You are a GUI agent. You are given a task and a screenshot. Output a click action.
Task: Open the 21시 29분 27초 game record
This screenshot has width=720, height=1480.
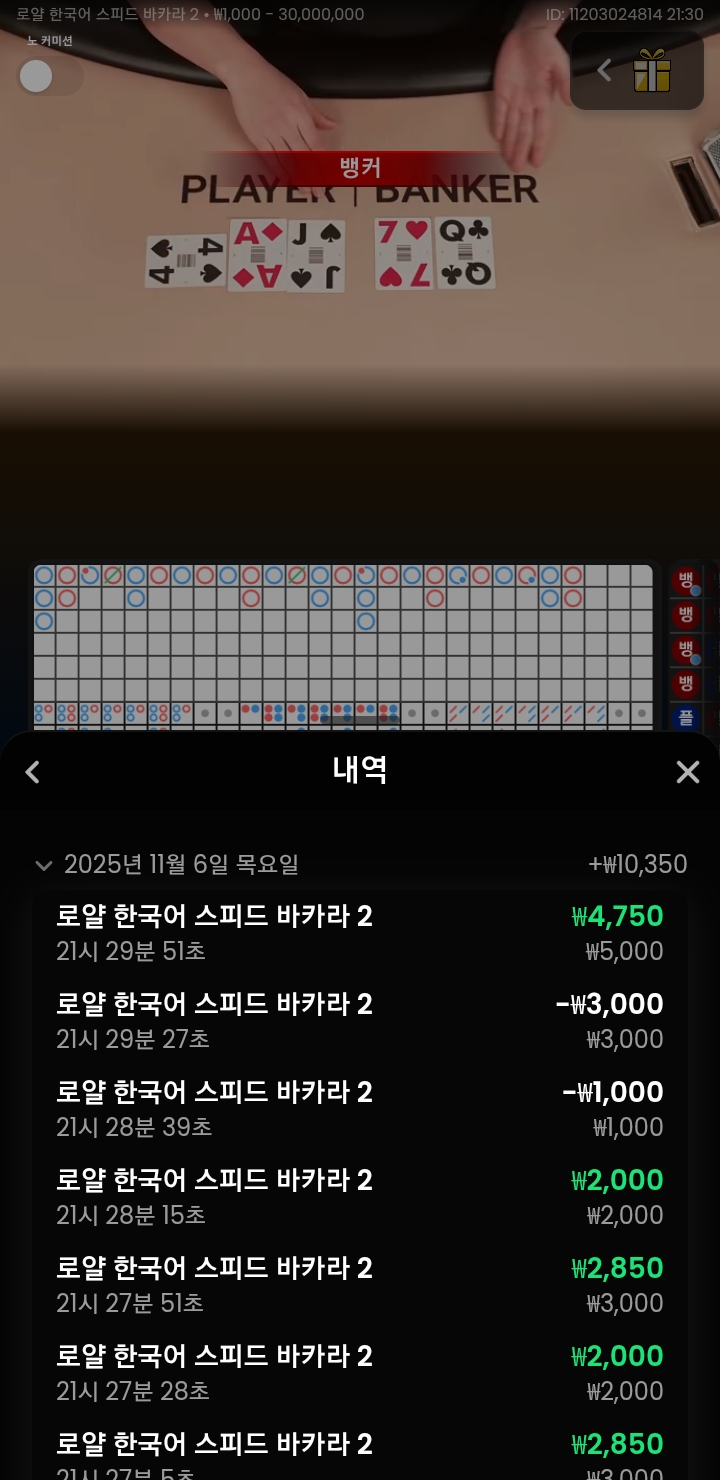click(x=360, y=1021)
